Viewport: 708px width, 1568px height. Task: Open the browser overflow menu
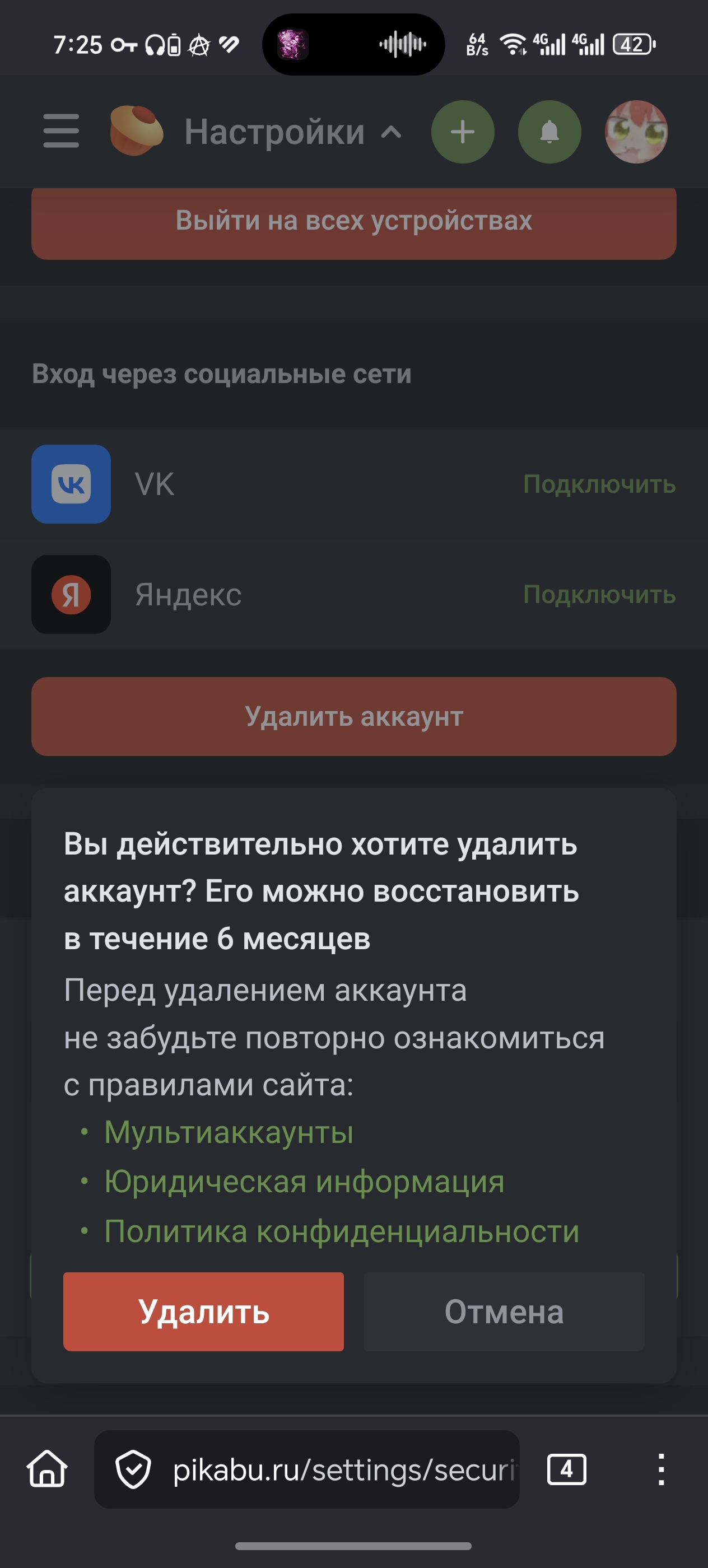coord(660,1469)
